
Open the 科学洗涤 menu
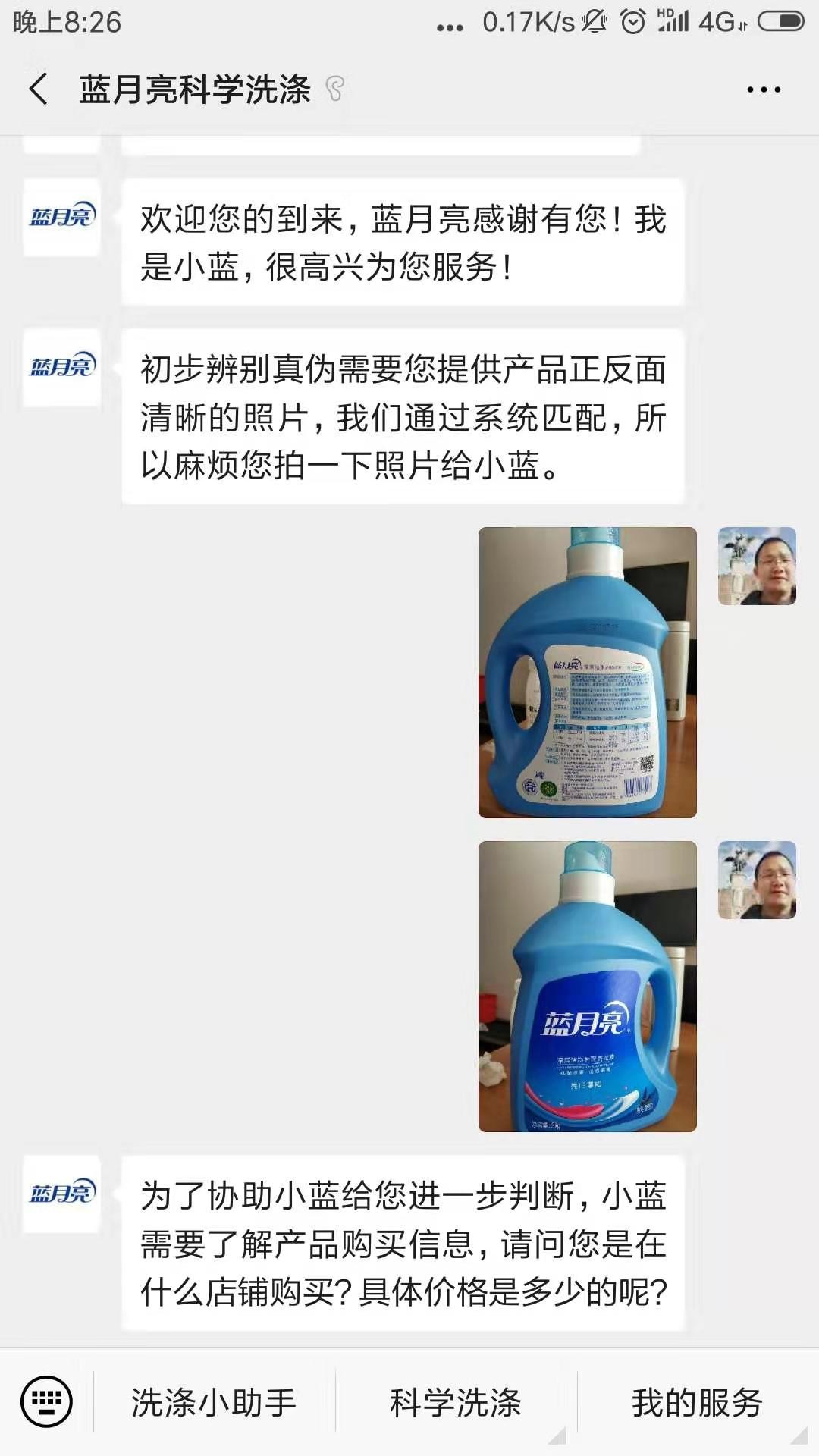456,1402
